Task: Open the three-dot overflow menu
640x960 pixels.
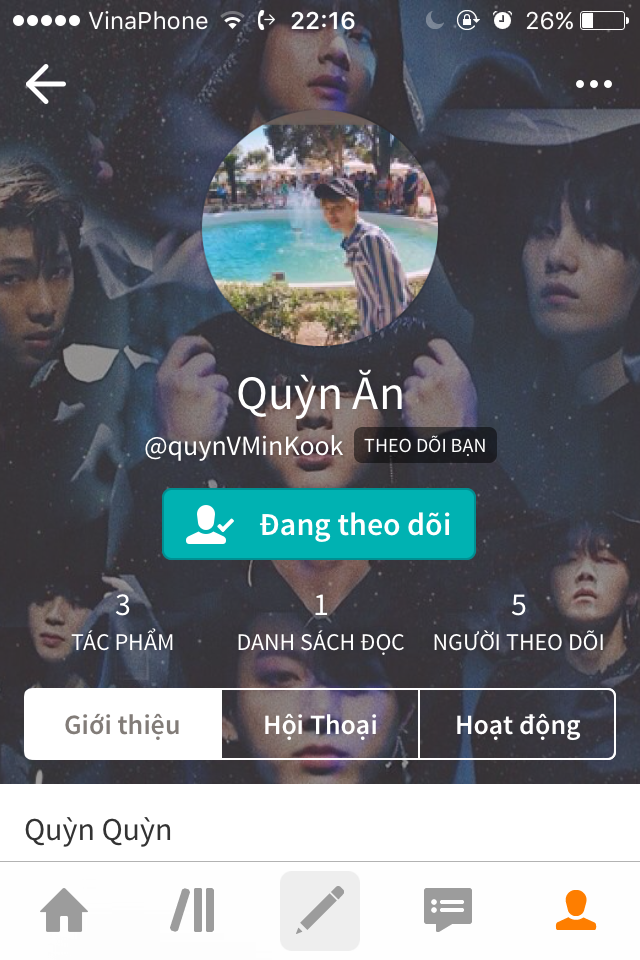Action: [594, 84]
